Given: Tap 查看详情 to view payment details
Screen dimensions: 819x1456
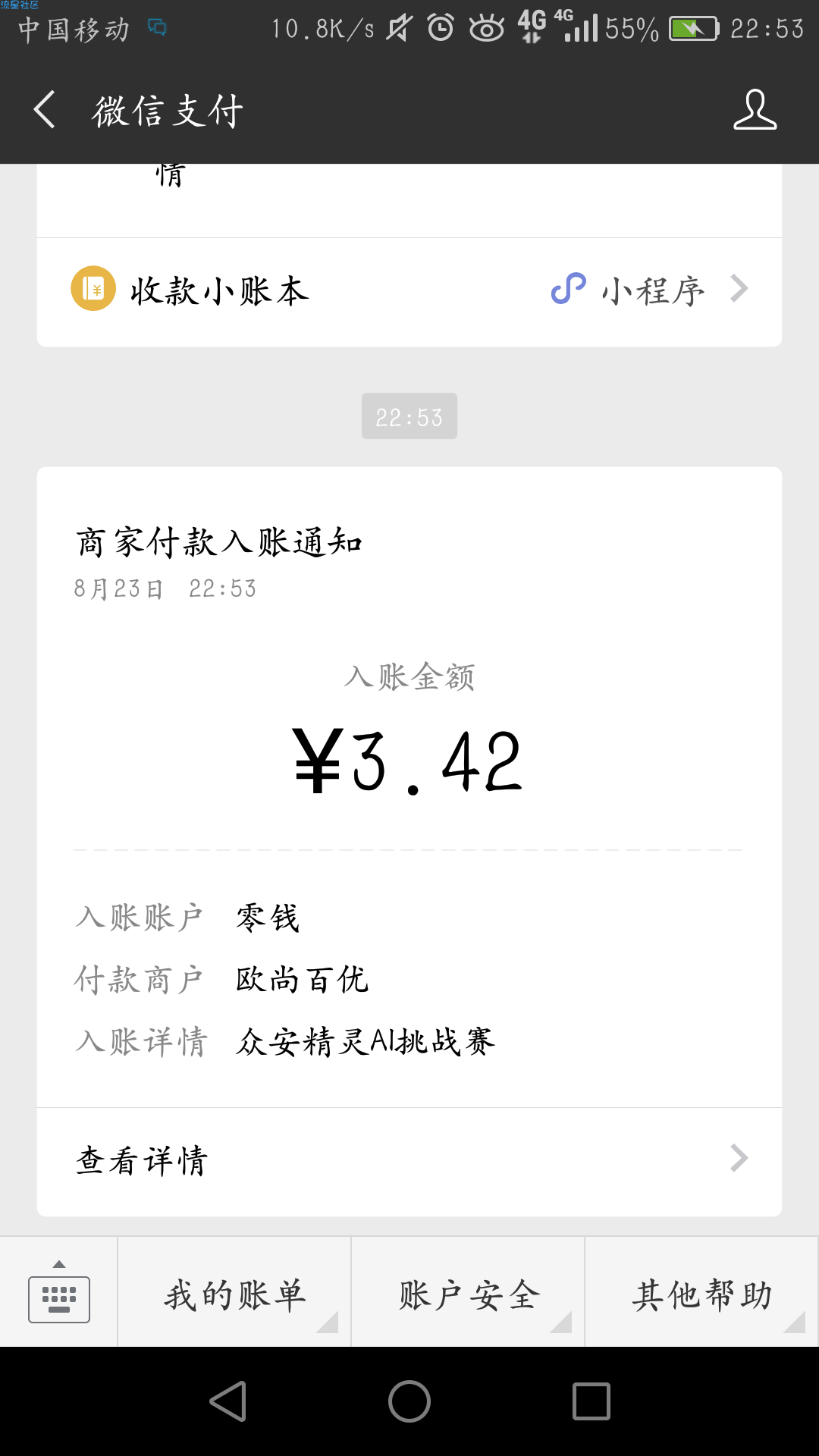Looking at the screenshot, I should pos(409,1160).
